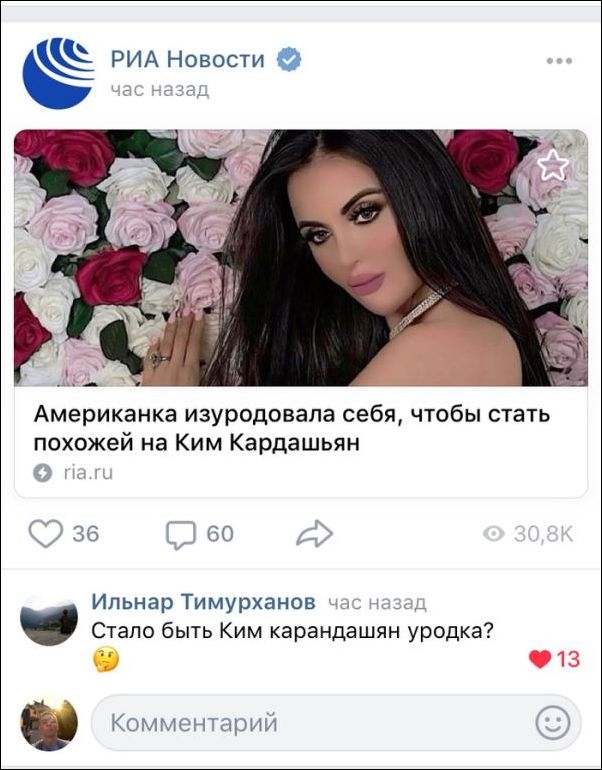The width and height of the screenshot is (602, 770).
Task: Open Ильнар Тимурханов's profile
Action: coord(203,602)
